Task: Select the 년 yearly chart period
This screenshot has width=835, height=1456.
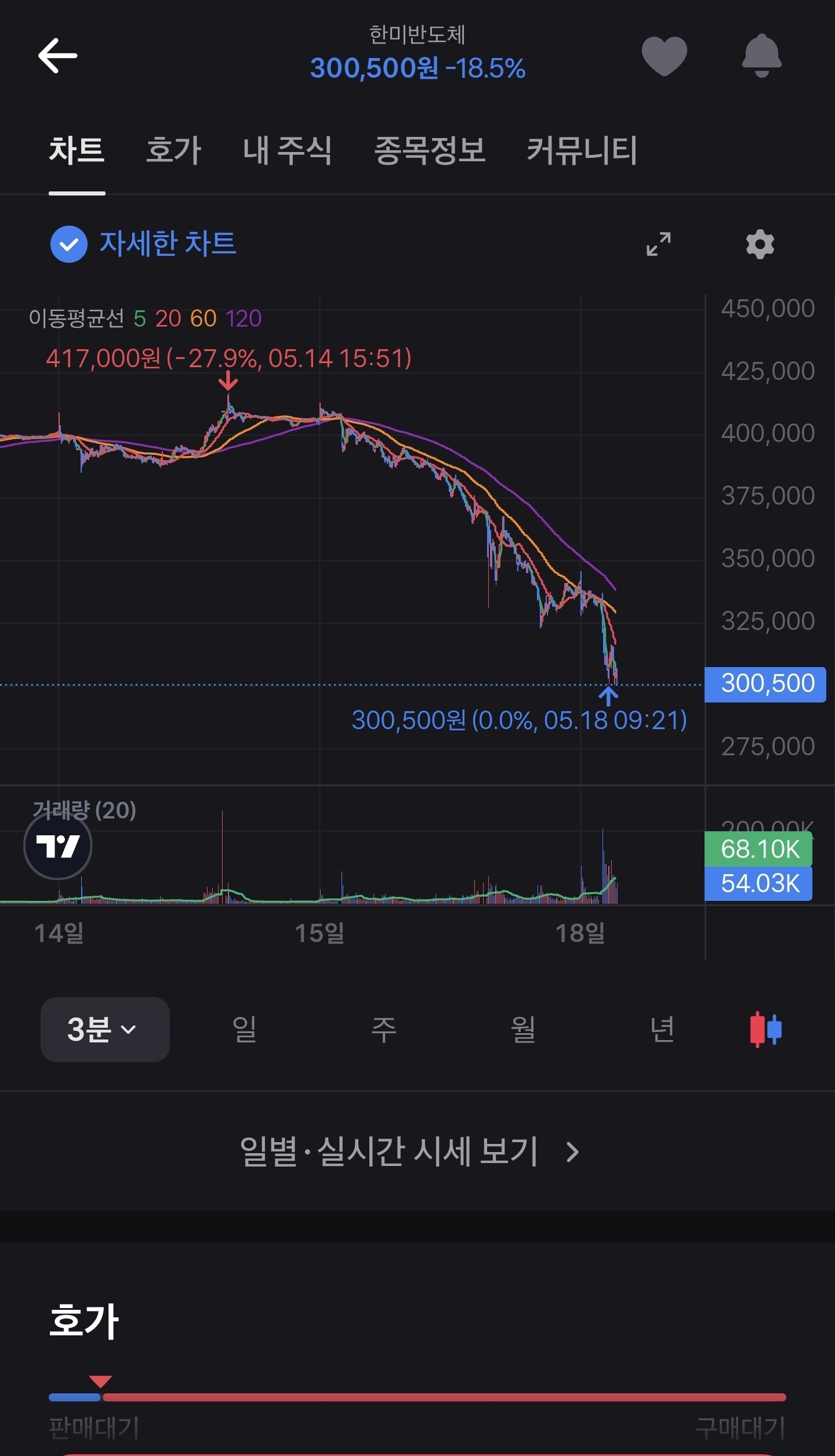Action: (x=662, y=1030)
